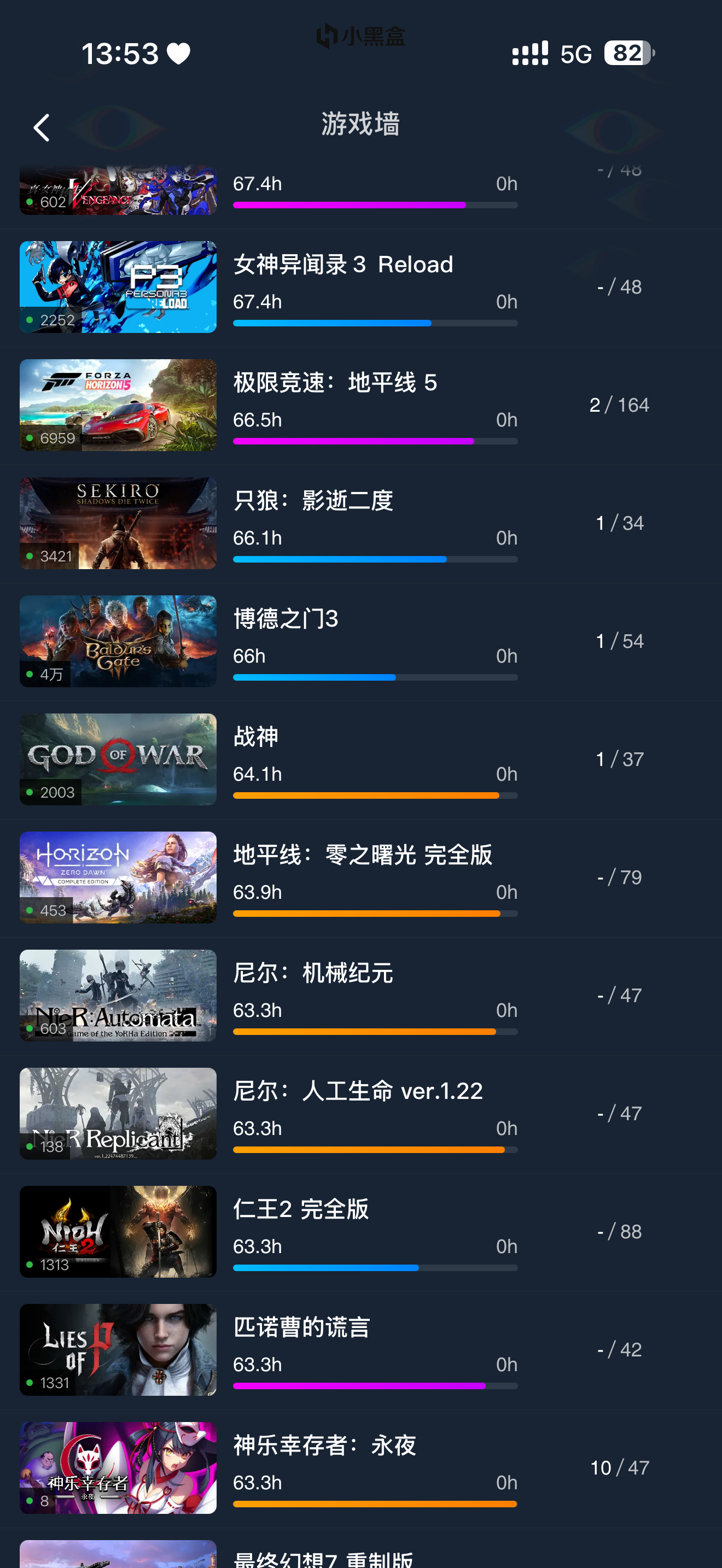Open 女神异闻录 3 Reload game entry
The height and width of the screenshot is (1568, 722).
click(x=360, y=288)
